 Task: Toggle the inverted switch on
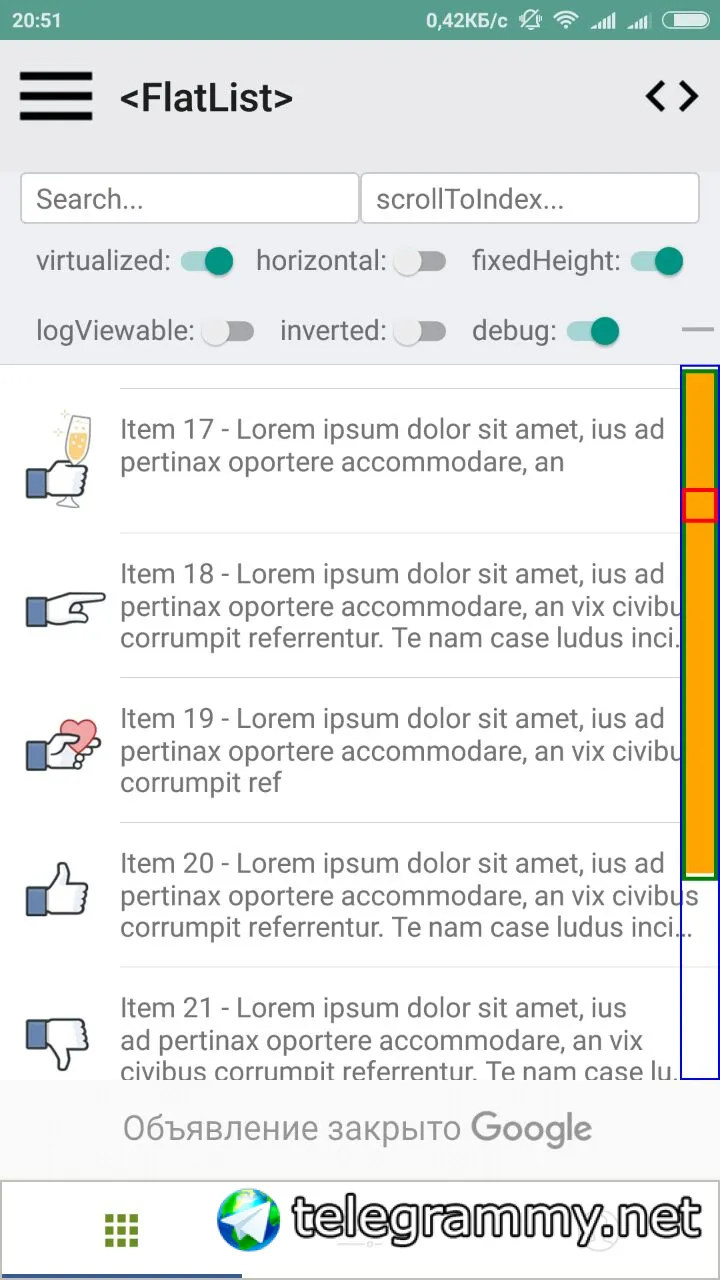tap(419, 331)
